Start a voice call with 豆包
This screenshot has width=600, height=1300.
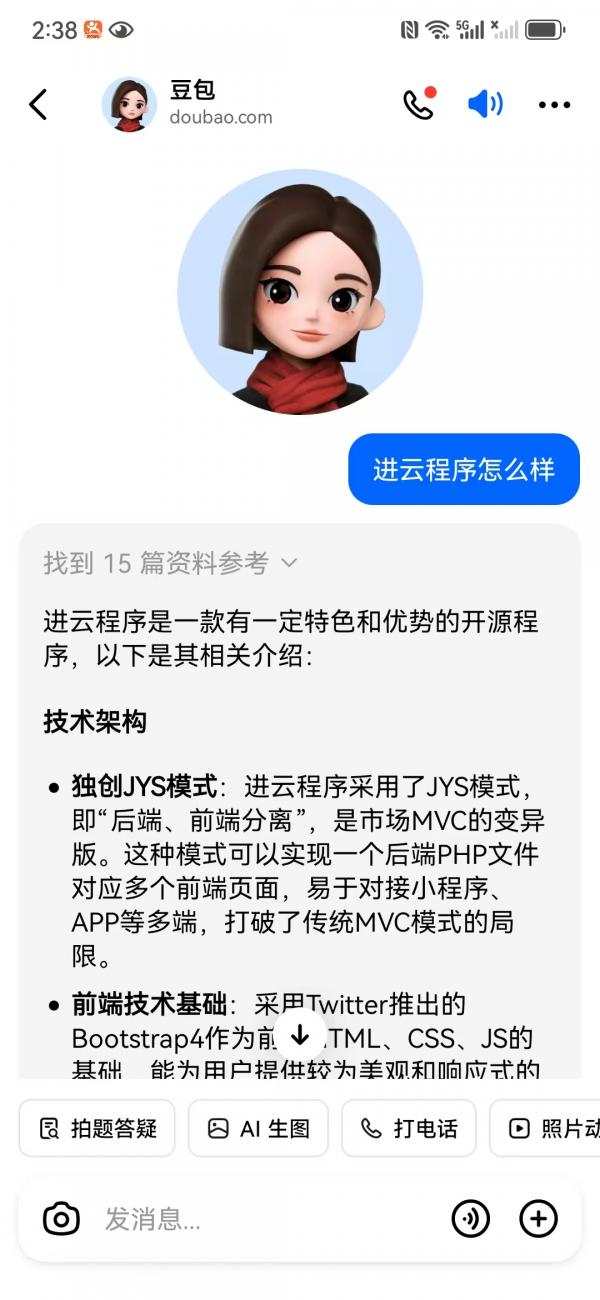pos(418,104)
